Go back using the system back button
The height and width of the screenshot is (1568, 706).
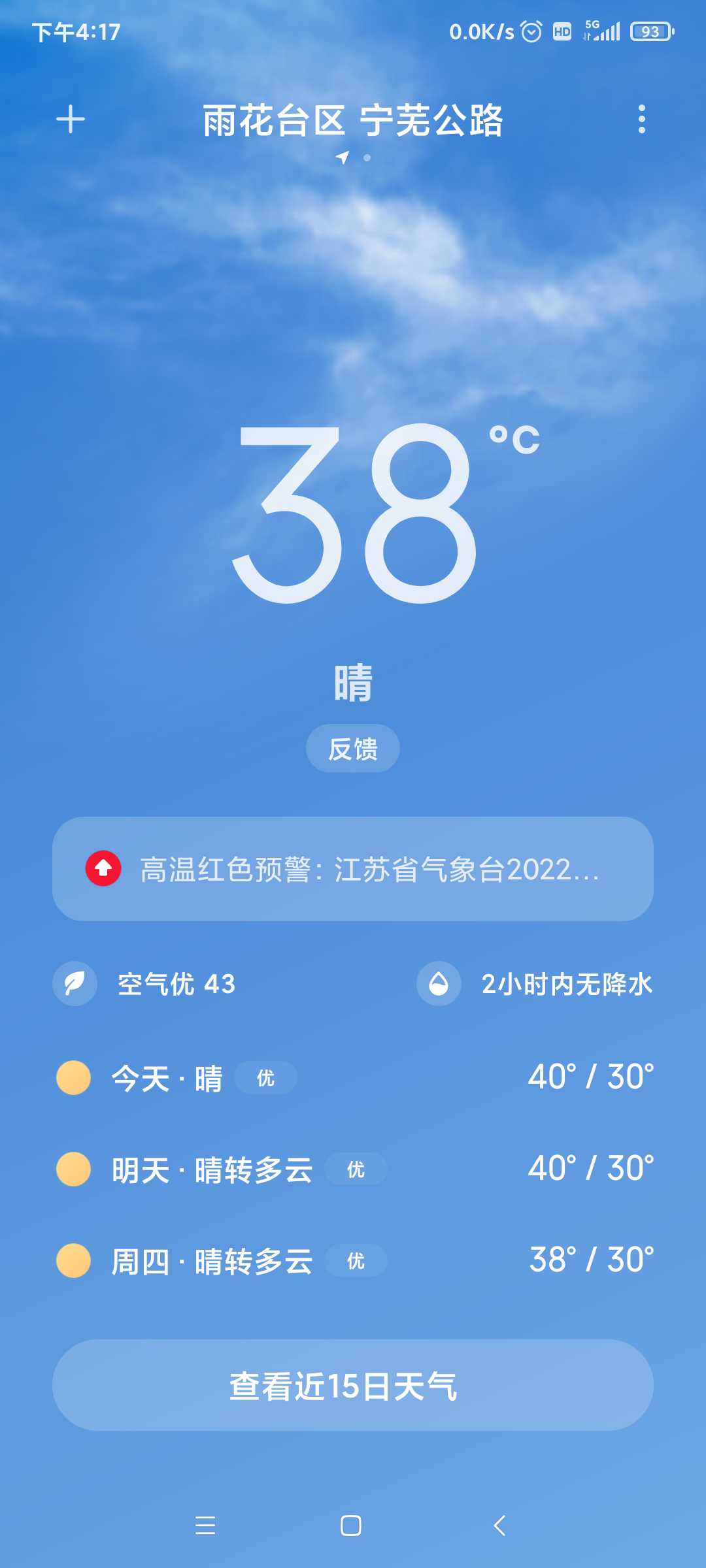coord(500,1526)
